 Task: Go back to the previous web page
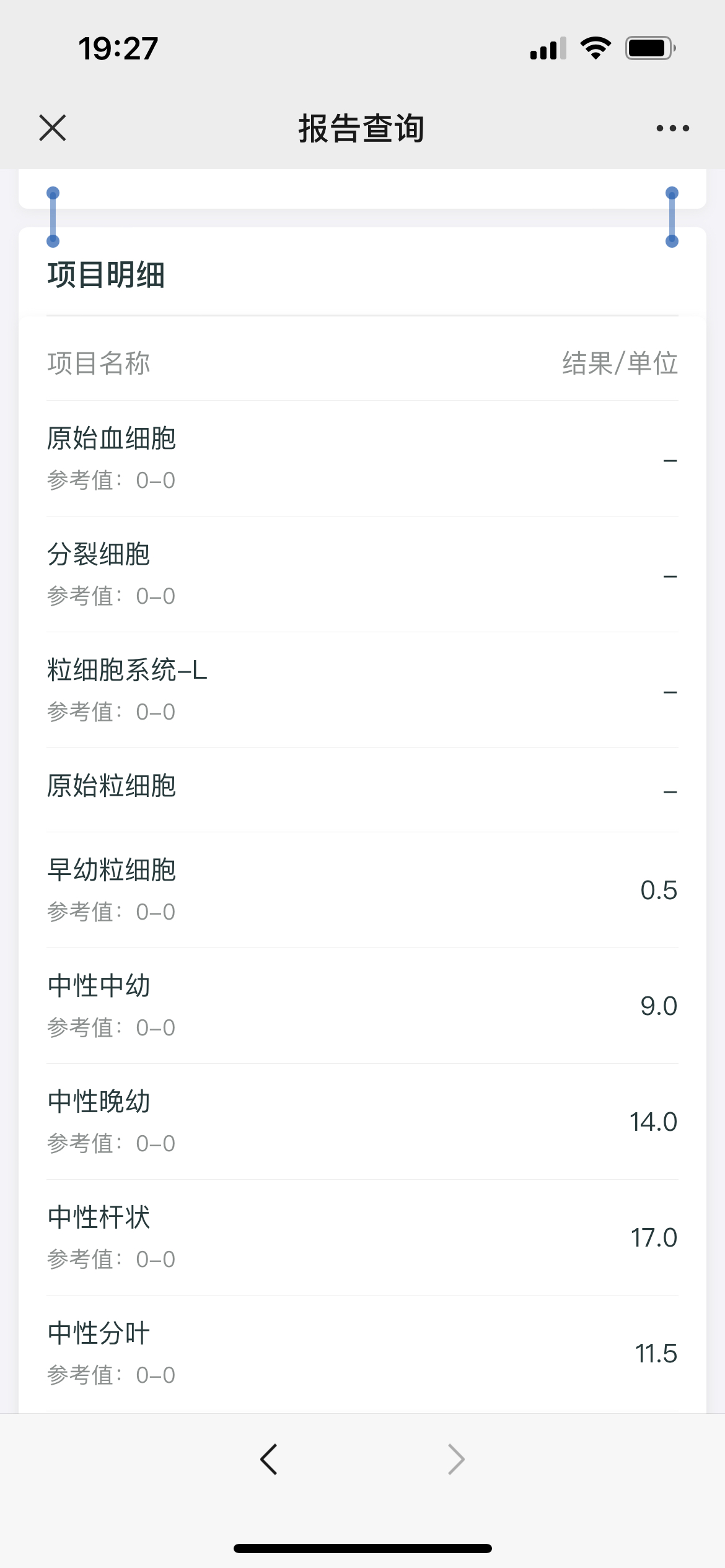(x=269, y=1460)
